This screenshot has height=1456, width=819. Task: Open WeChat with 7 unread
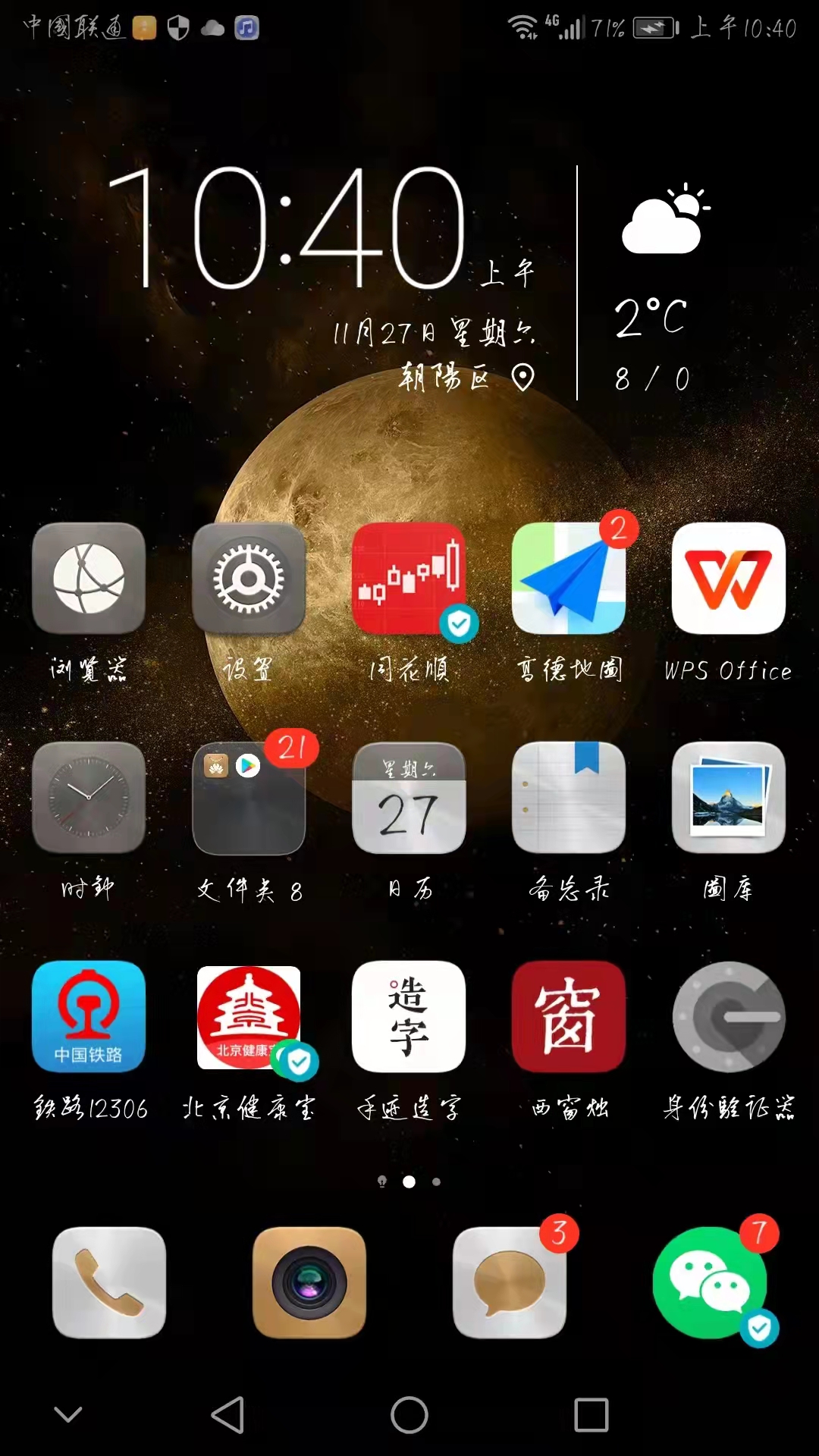[710, 1282]
